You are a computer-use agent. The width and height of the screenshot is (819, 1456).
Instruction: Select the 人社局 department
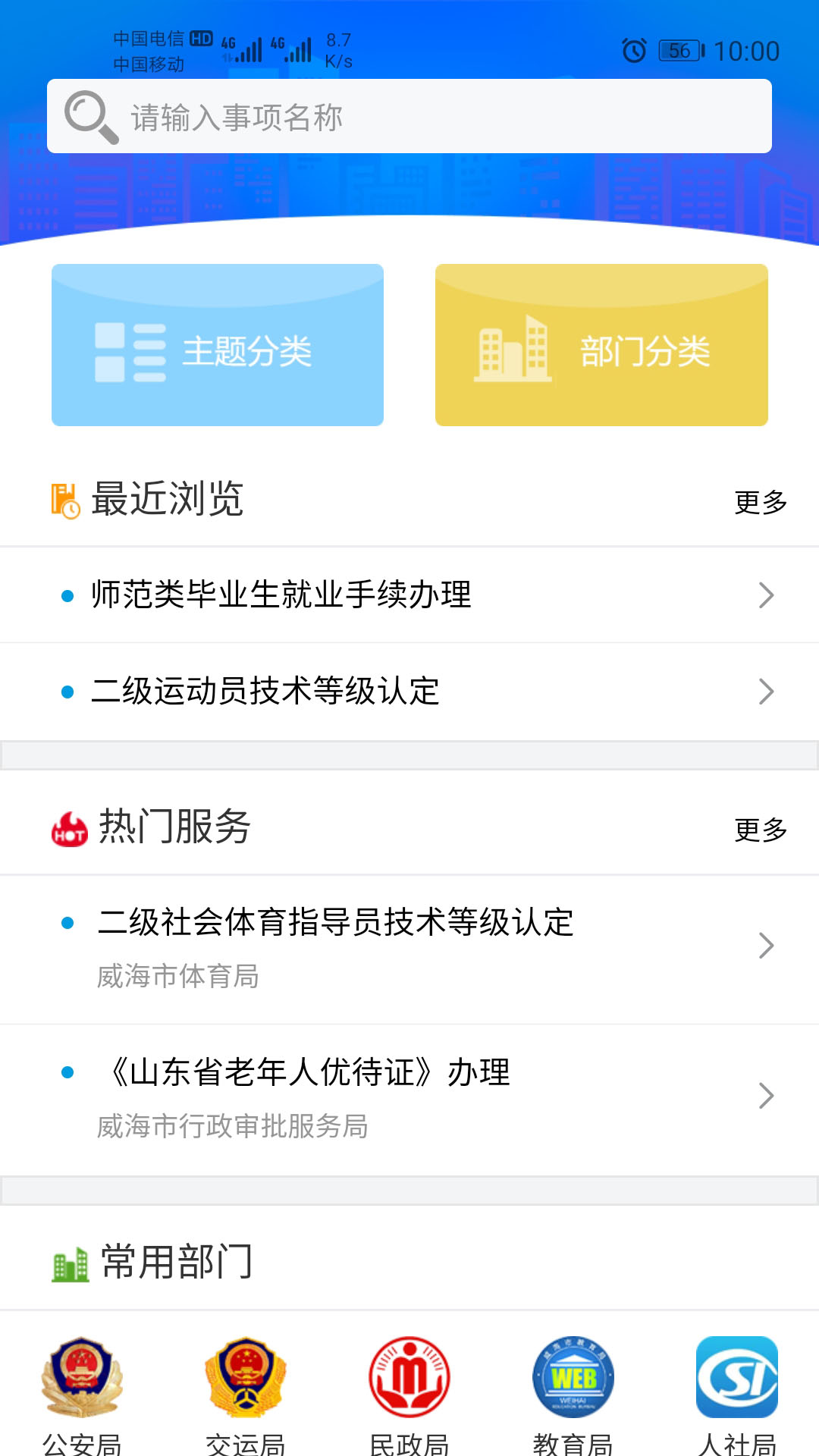click(x=737, y=1395)
